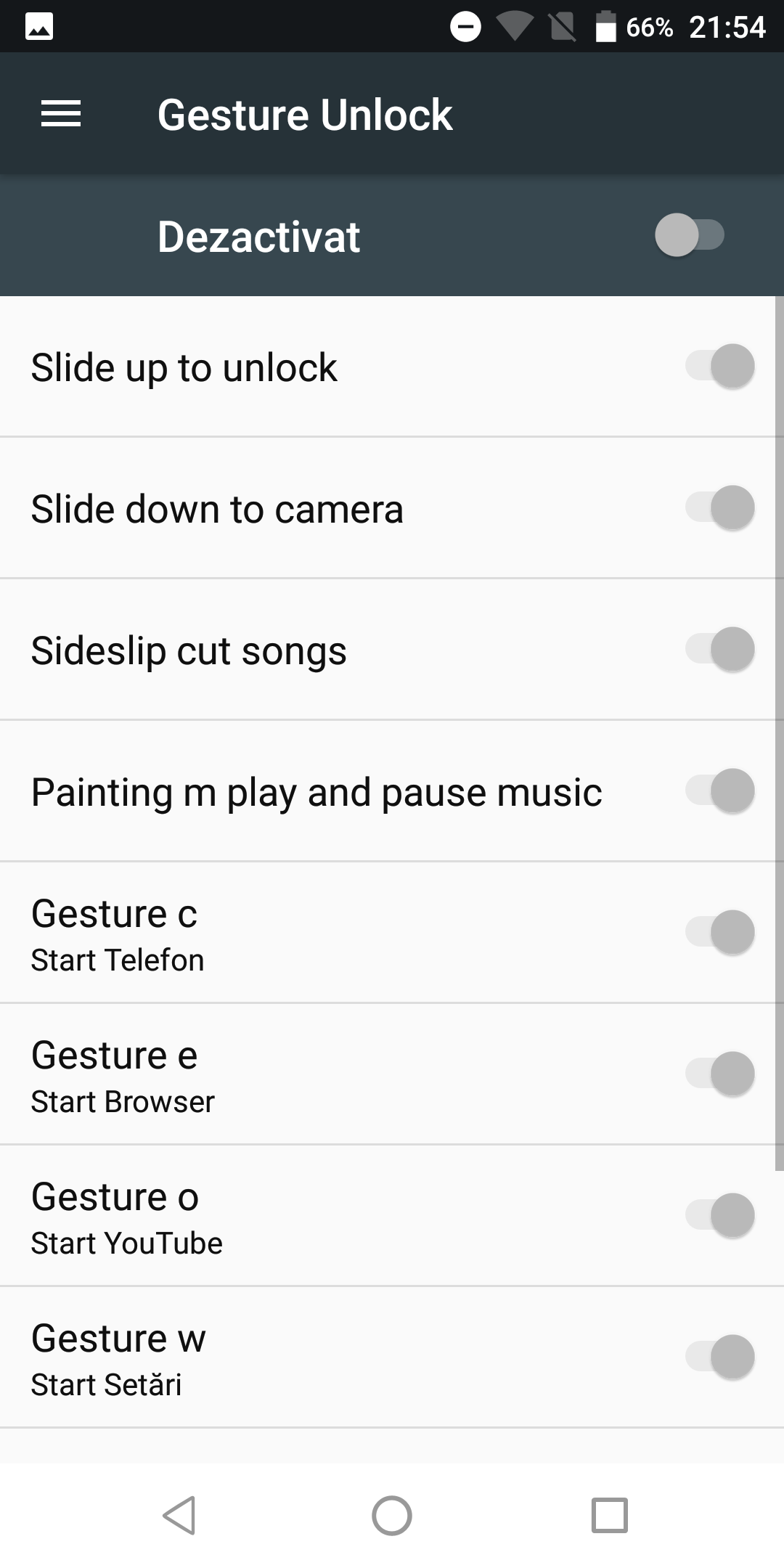Toggle Gesture c Start Telefon switch
Viewport: 784px width, 1568px height.
(x=720, y=932)
